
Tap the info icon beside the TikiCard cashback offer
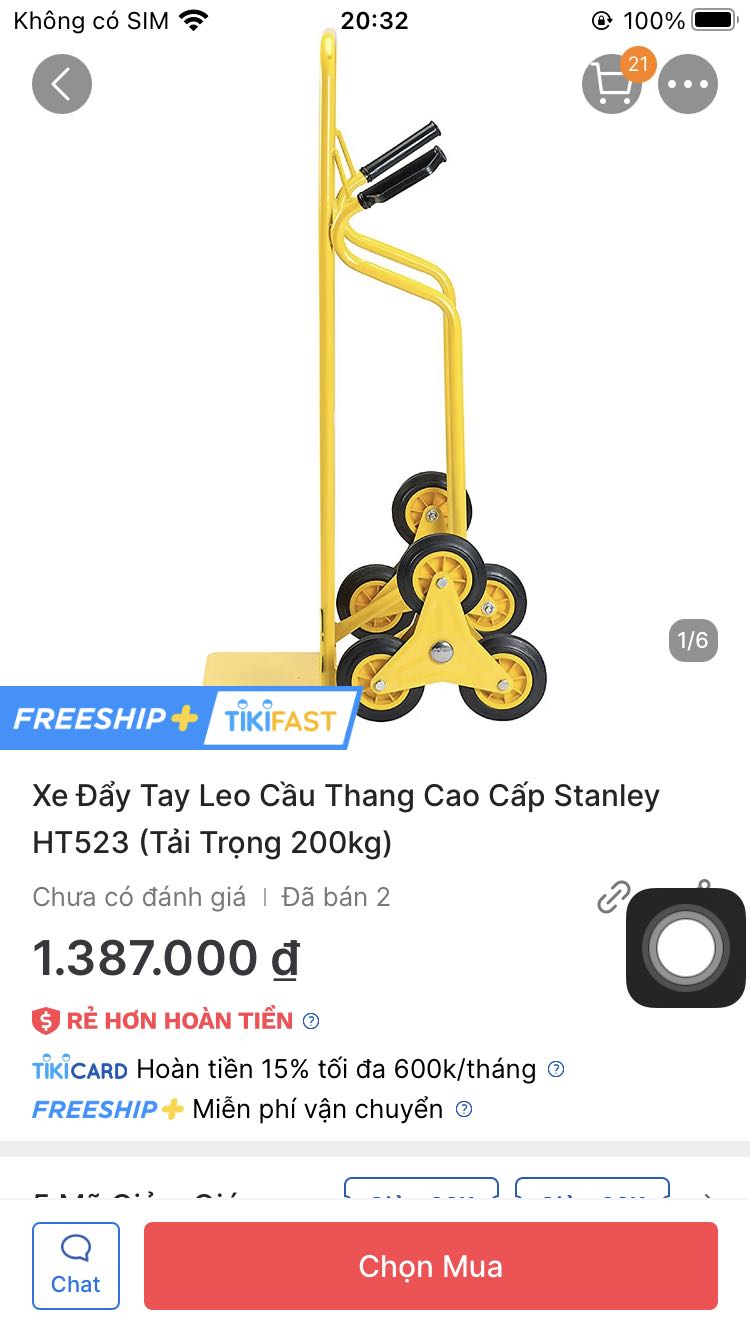[556, 1069]
